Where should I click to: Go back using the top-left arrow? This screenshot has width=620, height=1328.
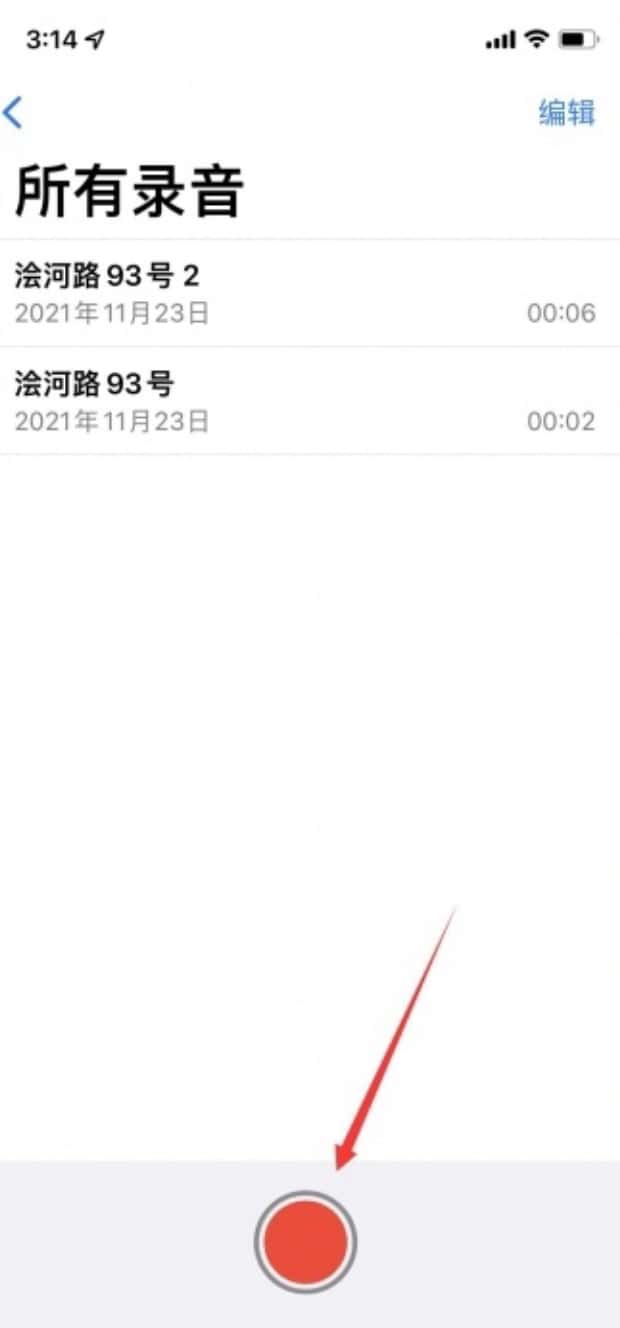point(13,113)
